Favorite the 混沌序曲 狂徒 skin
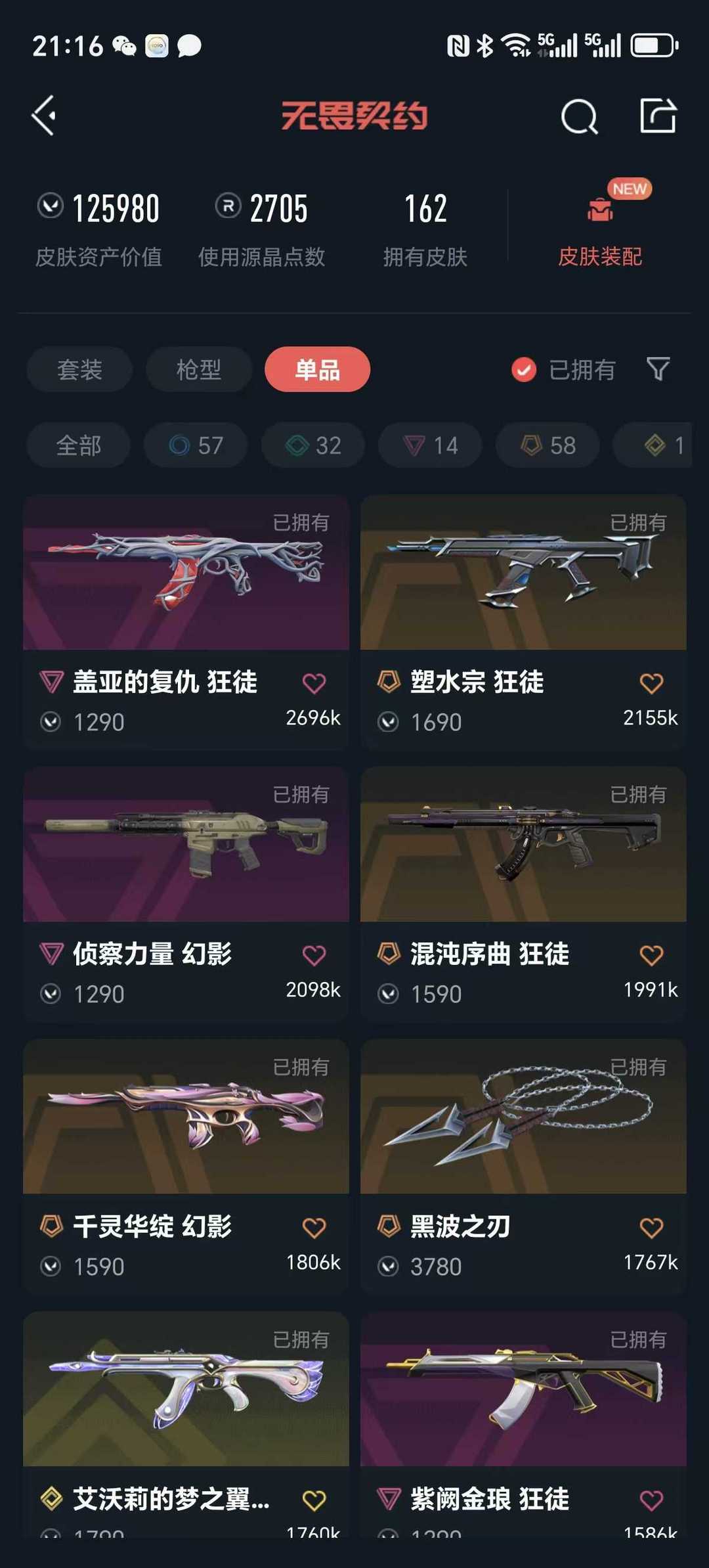 [x=651, y=955]
